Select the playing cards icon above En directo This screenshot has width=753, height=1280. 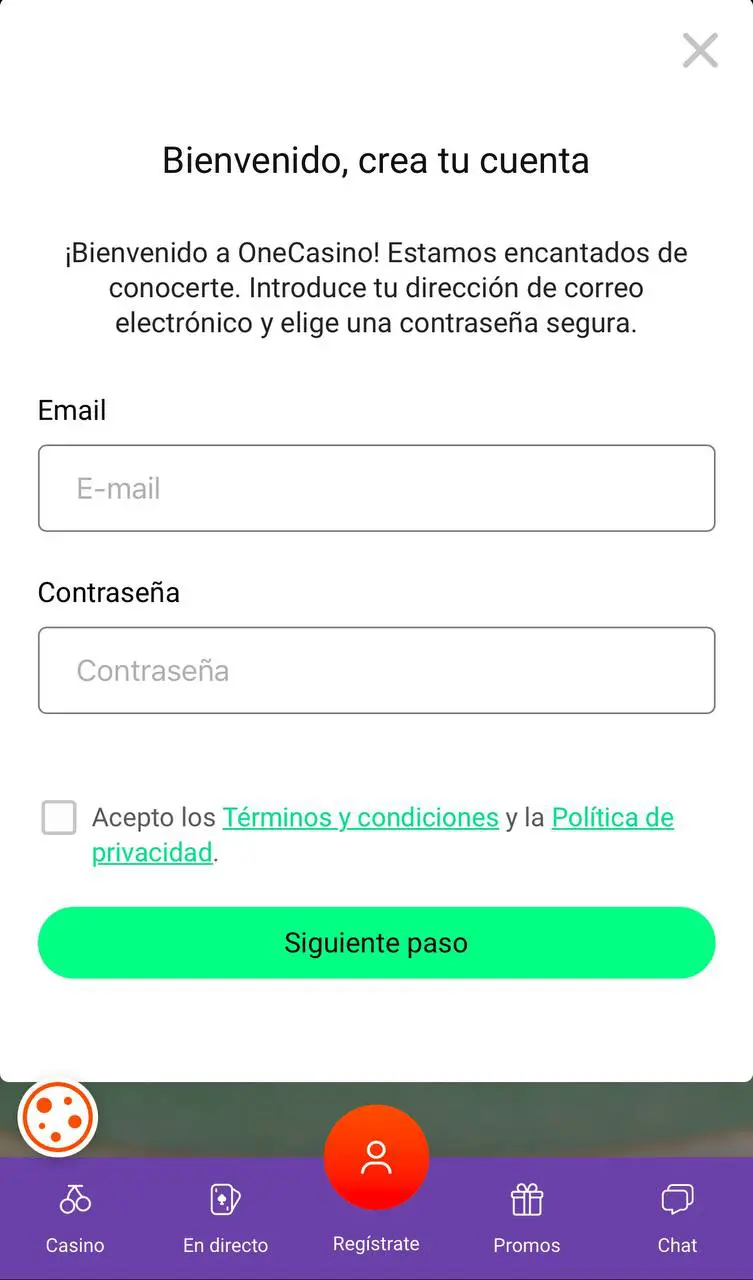coord(225,1197)
